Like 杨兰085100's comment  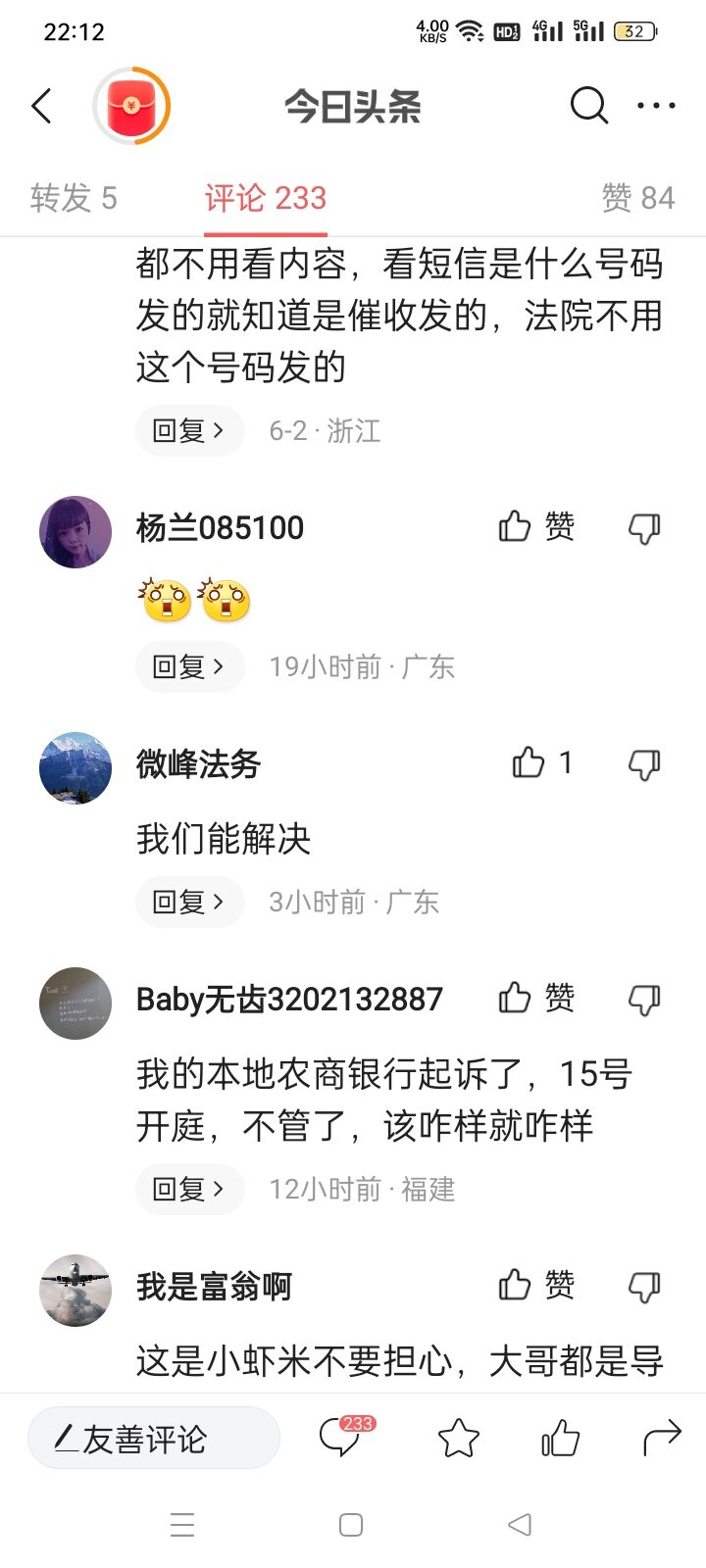click(x=535, y=527)
